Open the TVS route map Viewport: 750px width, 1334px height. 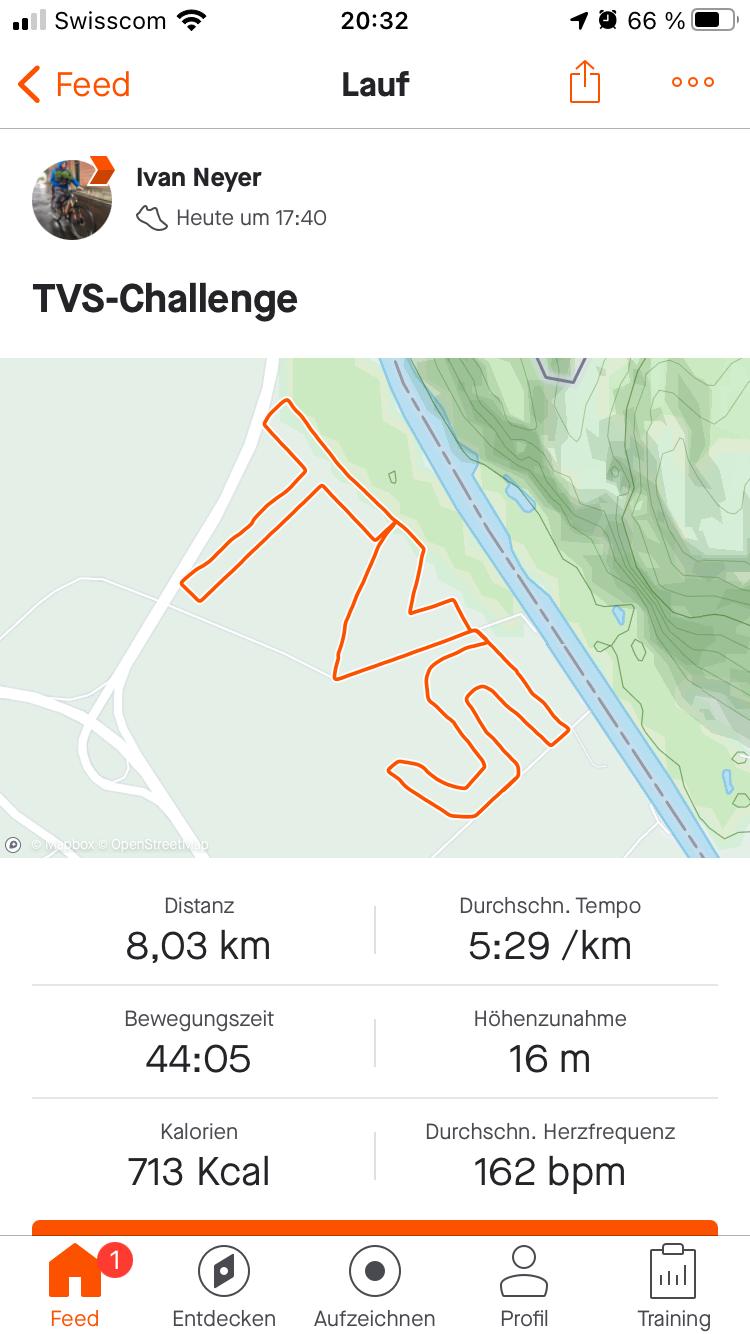tap(375, 607)
